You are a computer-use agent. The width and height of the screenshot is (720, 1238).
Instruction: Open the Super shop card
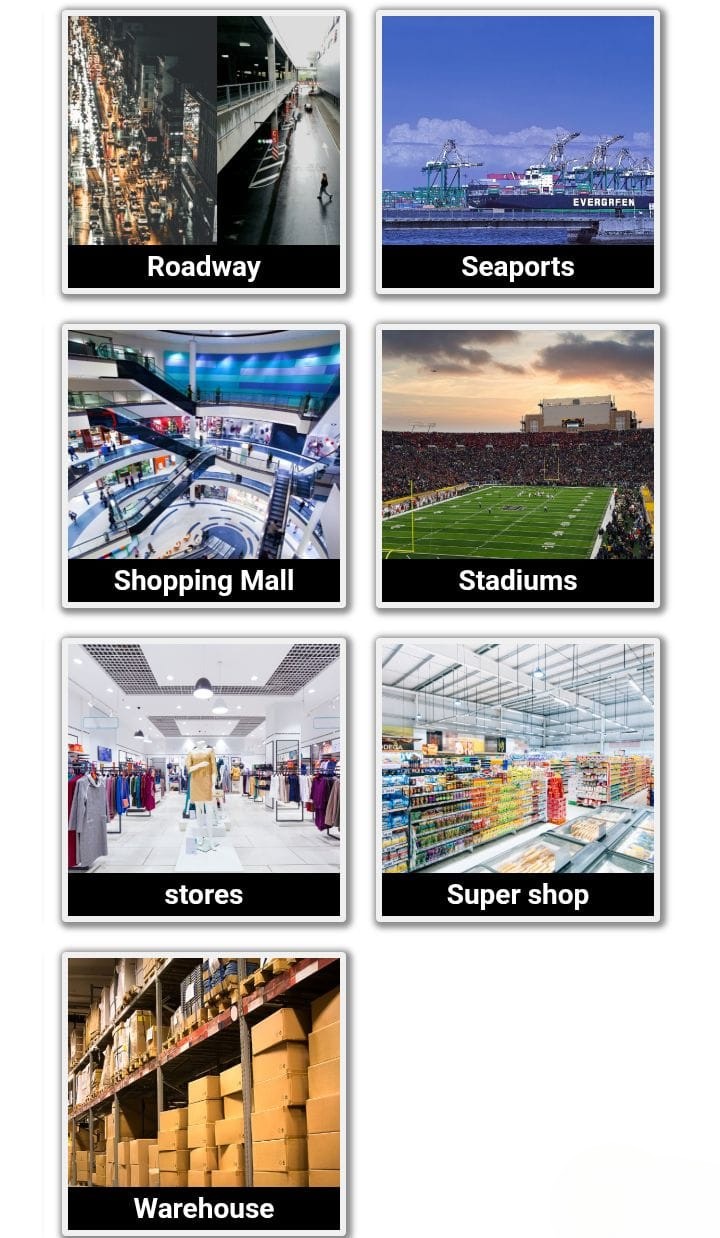[x=518, y=780]
